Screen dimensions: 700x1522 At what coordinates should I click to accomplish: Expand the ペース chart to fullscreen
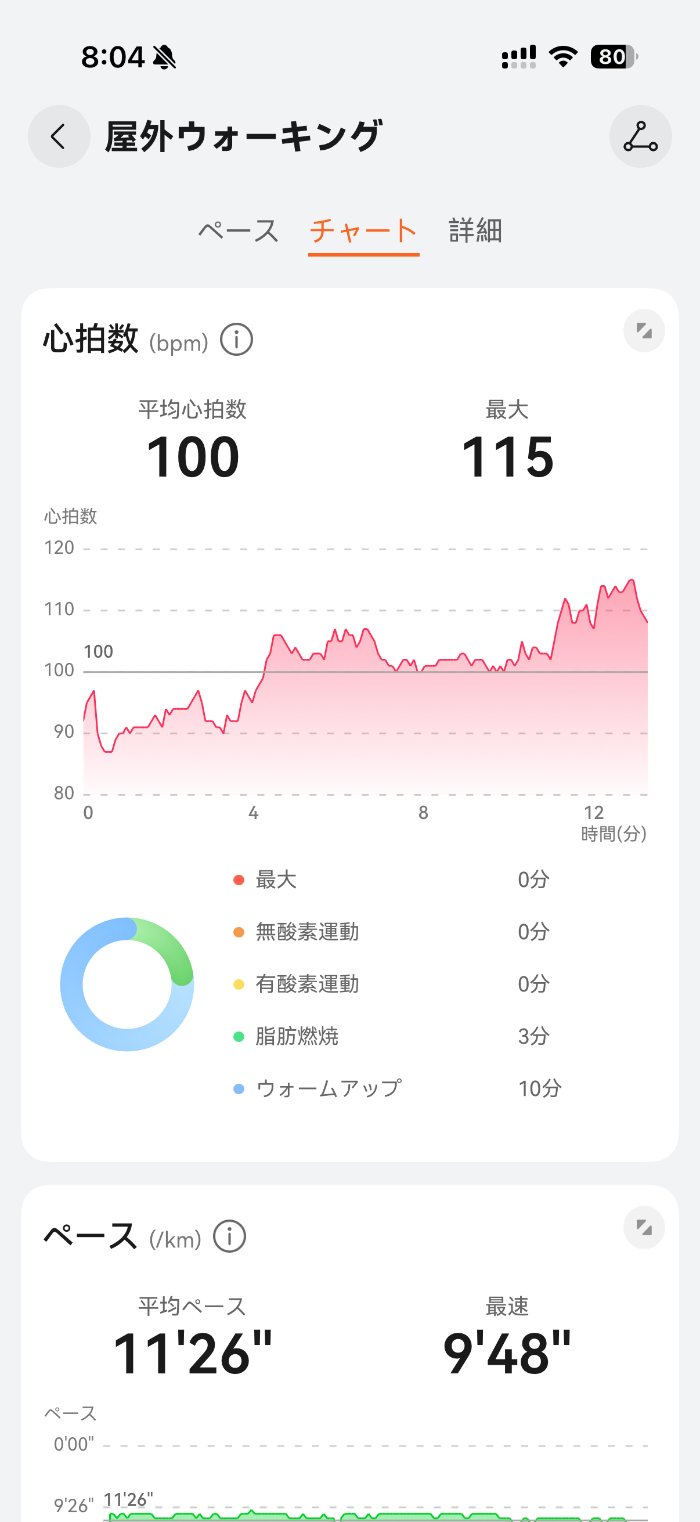[644, 1227]
